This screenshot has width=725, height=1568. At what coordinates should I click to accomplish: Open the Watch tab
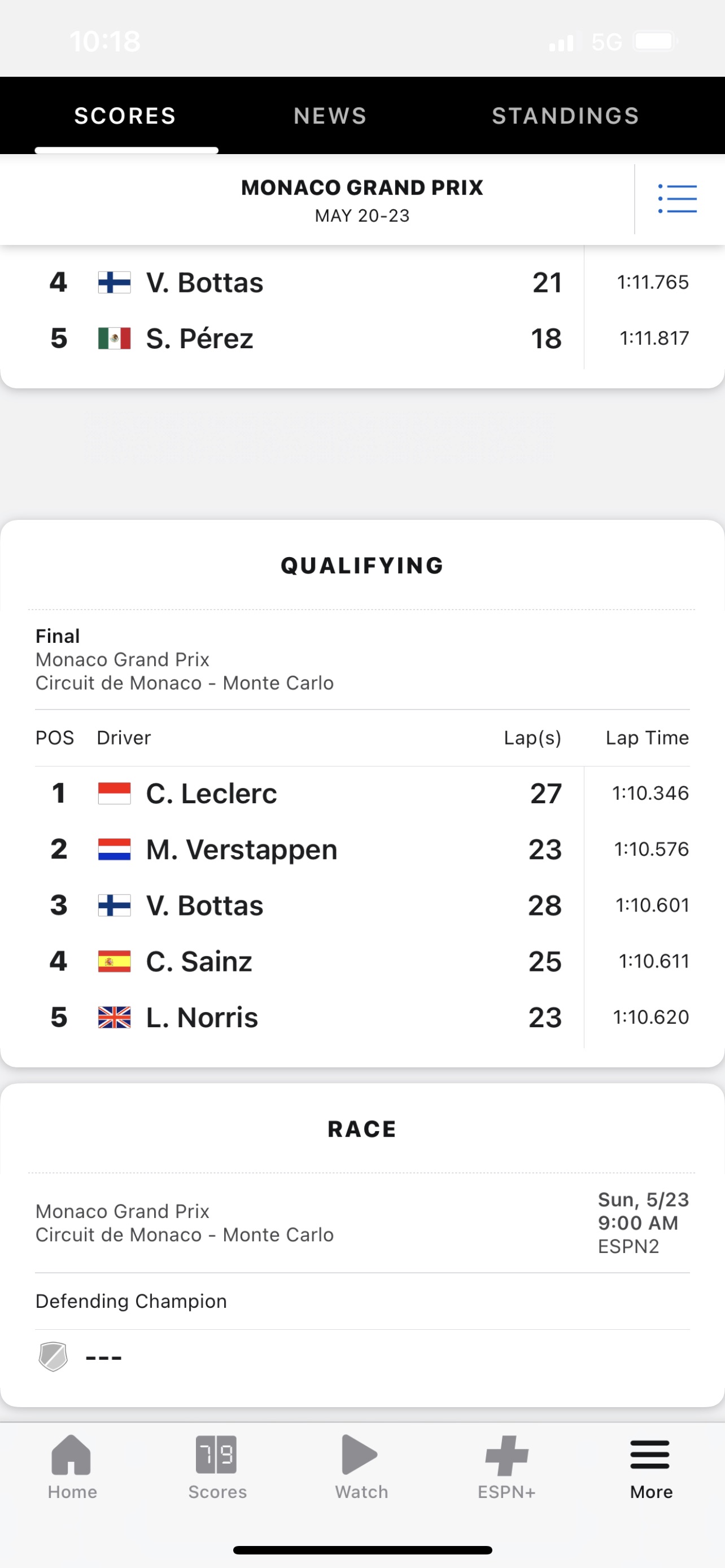[x=361, y=1467]
